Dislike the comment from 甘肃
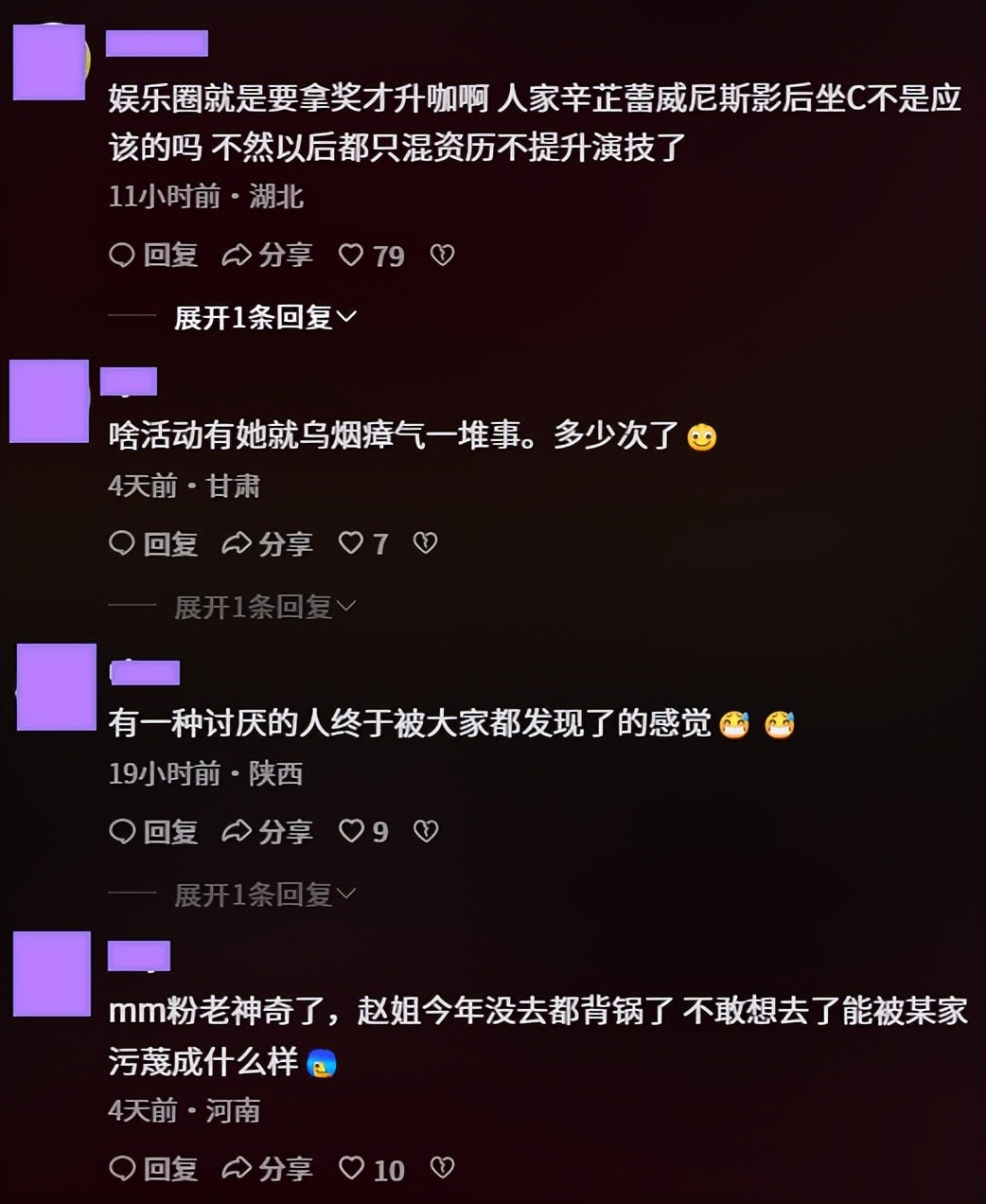 click(426, 543)
